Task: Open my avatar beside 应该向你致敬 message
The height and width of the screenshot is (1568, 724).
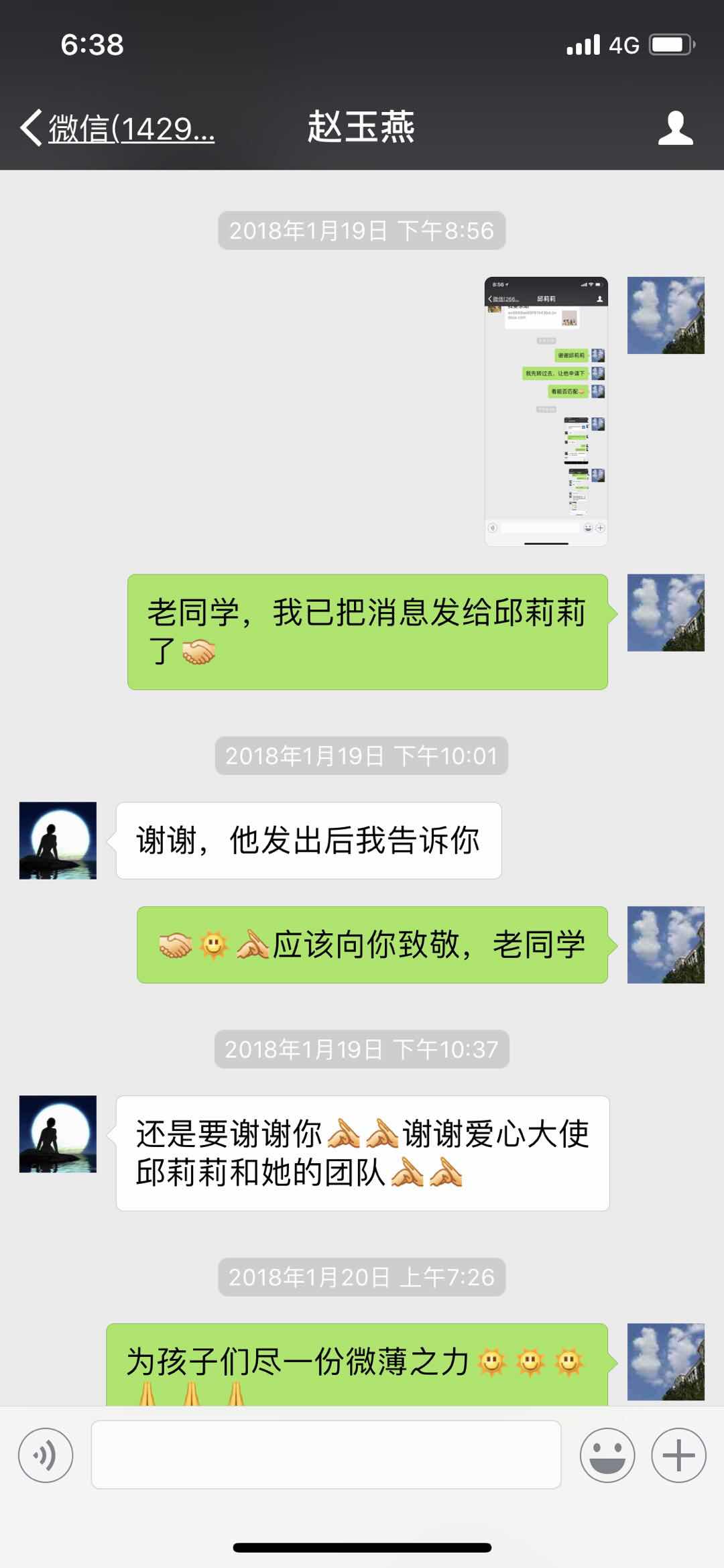Action: (665, 945)
